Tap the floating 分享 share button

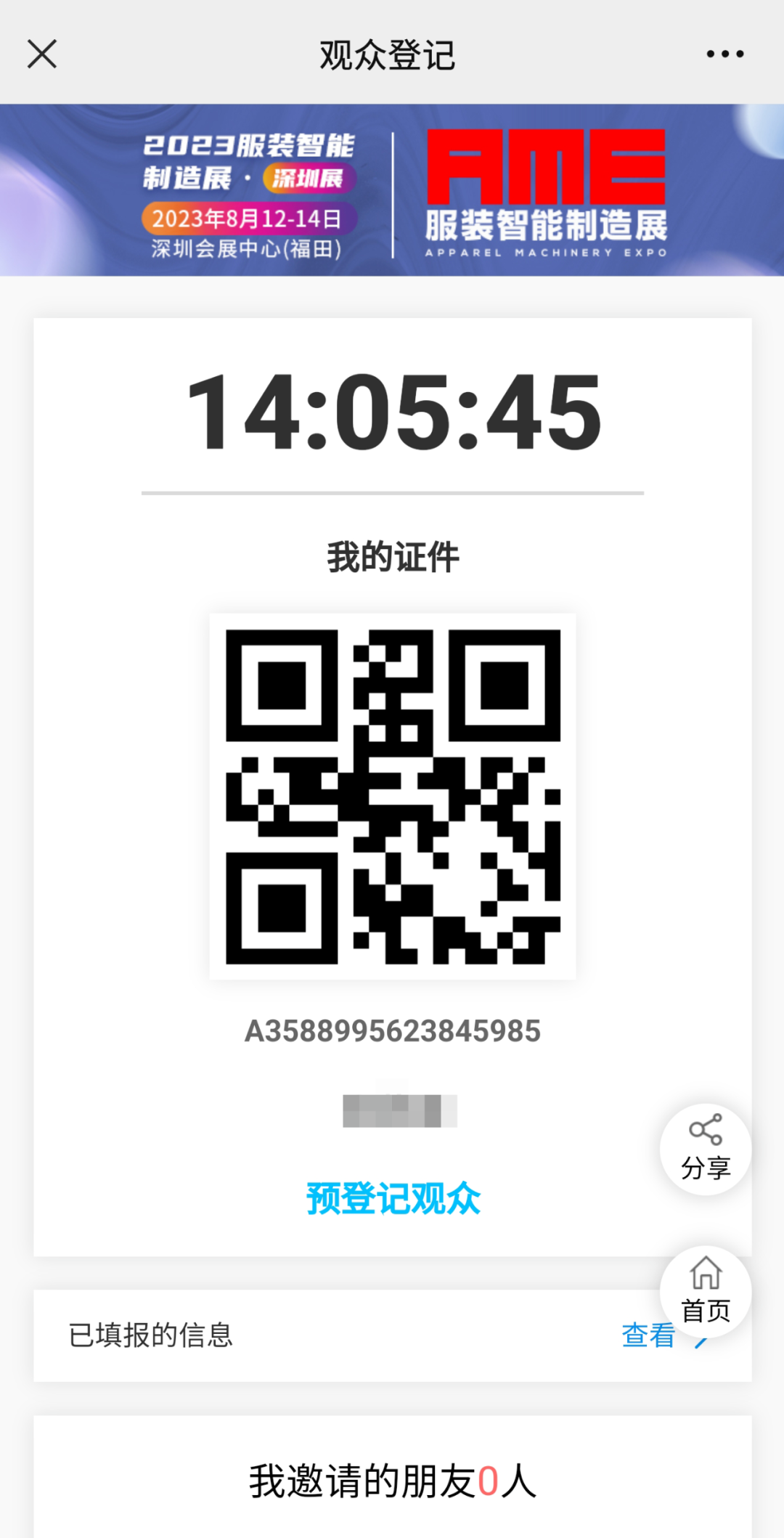click(x=706, y=1149)
